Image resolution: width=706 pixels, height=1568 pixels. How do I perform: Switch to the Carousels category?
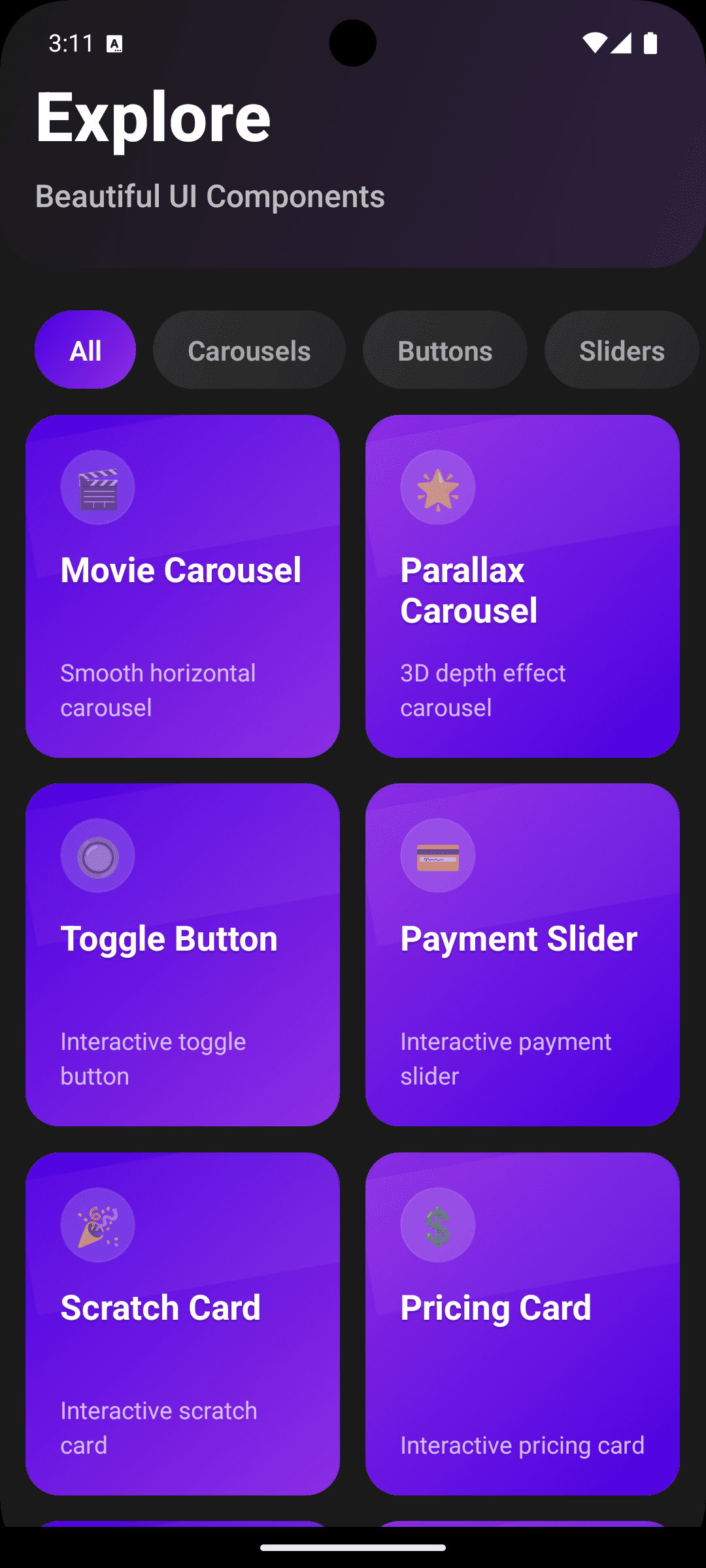249,350
